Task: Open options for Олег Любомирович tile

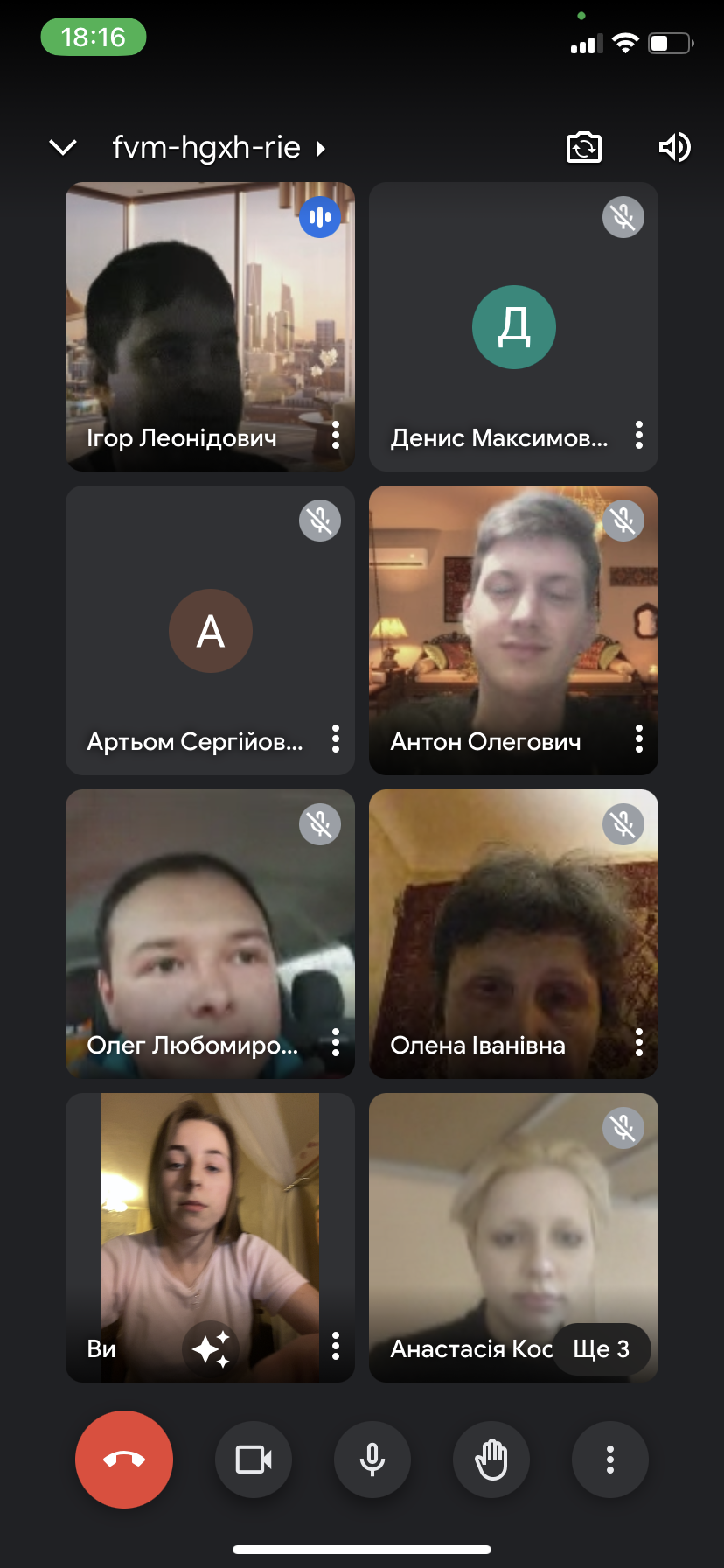Action: (336, 1042)
